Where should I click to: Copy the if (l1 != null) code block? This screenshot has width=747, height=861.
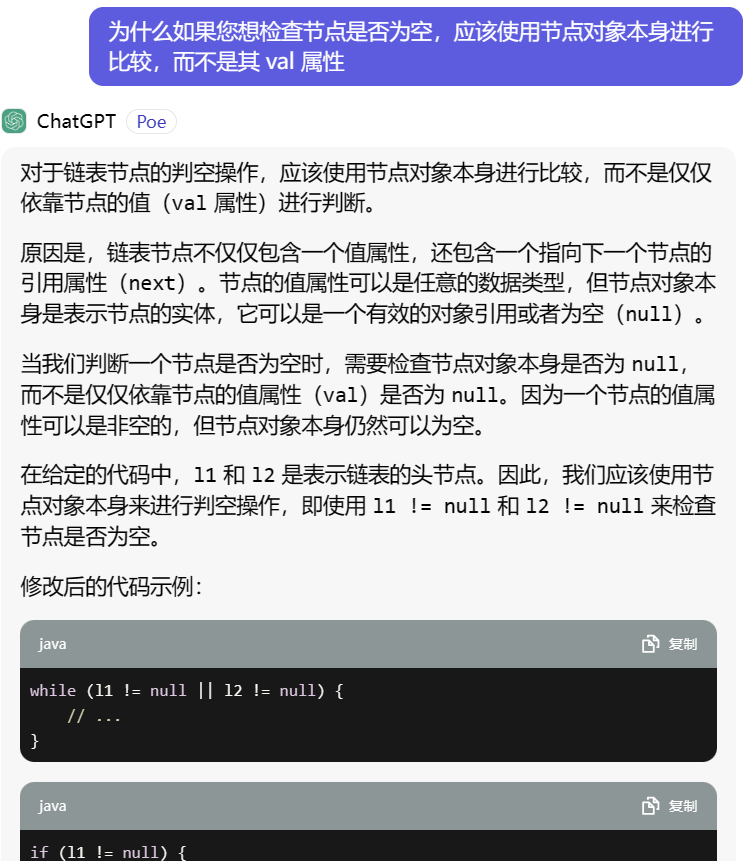click(x=670, y=806)
